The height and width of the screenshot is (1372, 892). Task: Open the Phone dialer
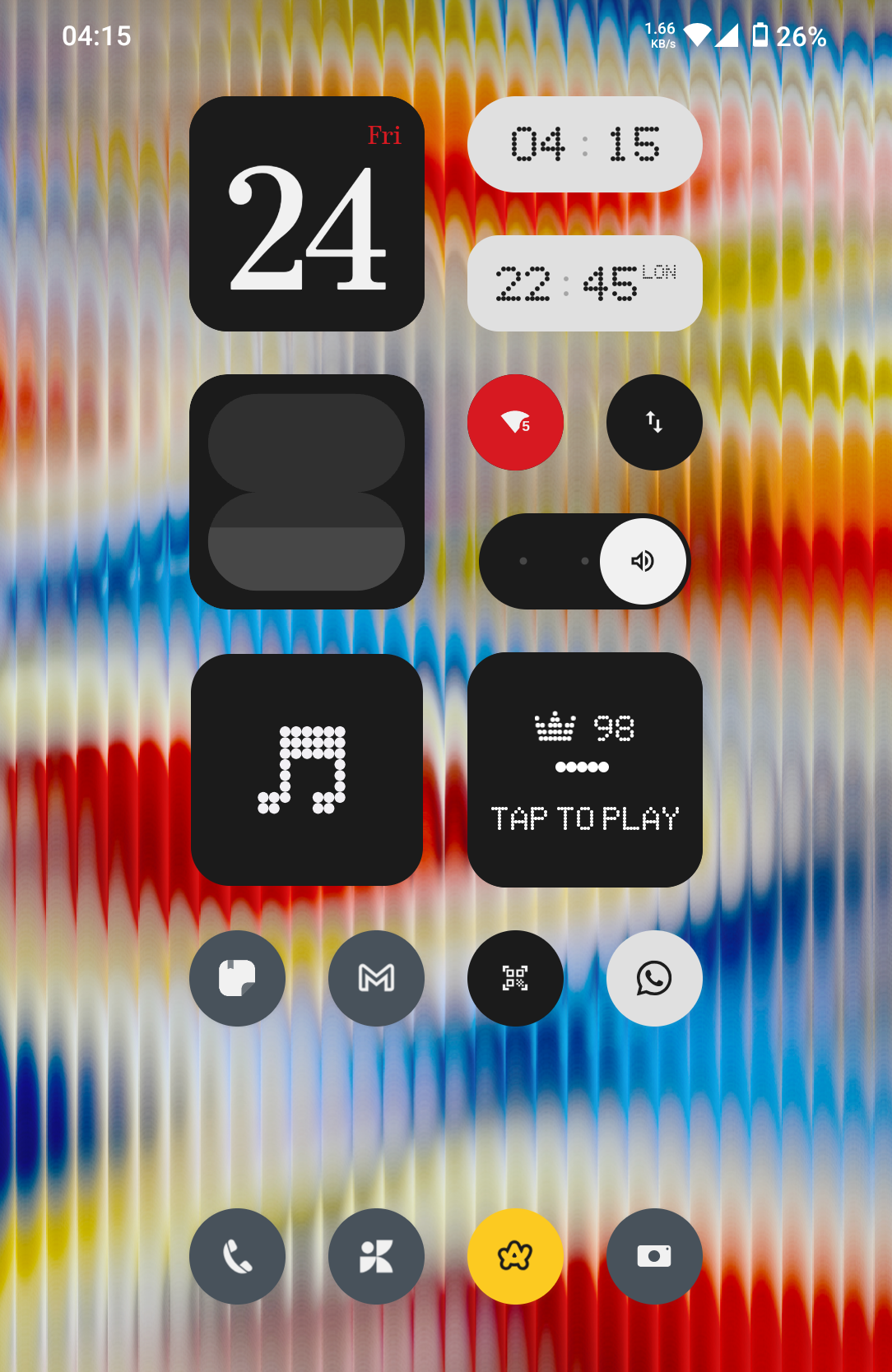point(237,1256)
